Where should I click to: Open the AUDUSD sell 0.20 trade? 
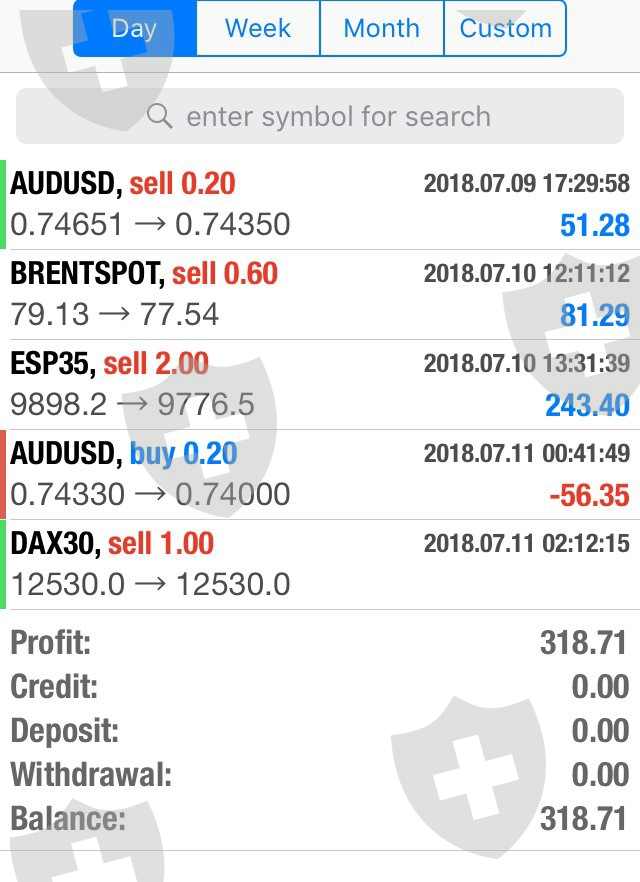(320, 204)
